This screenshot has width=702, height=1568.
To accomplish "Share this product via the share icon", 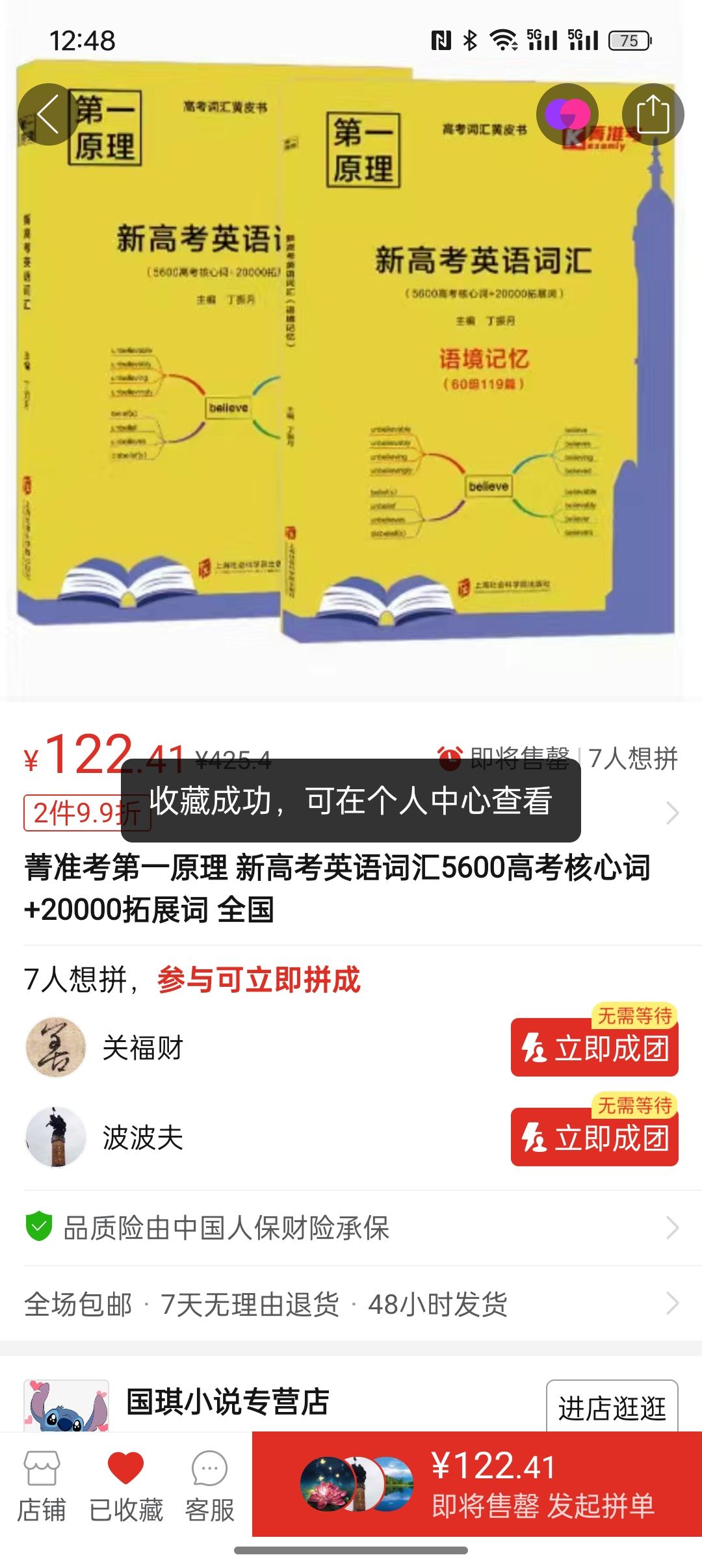I will tap(653, 114).
